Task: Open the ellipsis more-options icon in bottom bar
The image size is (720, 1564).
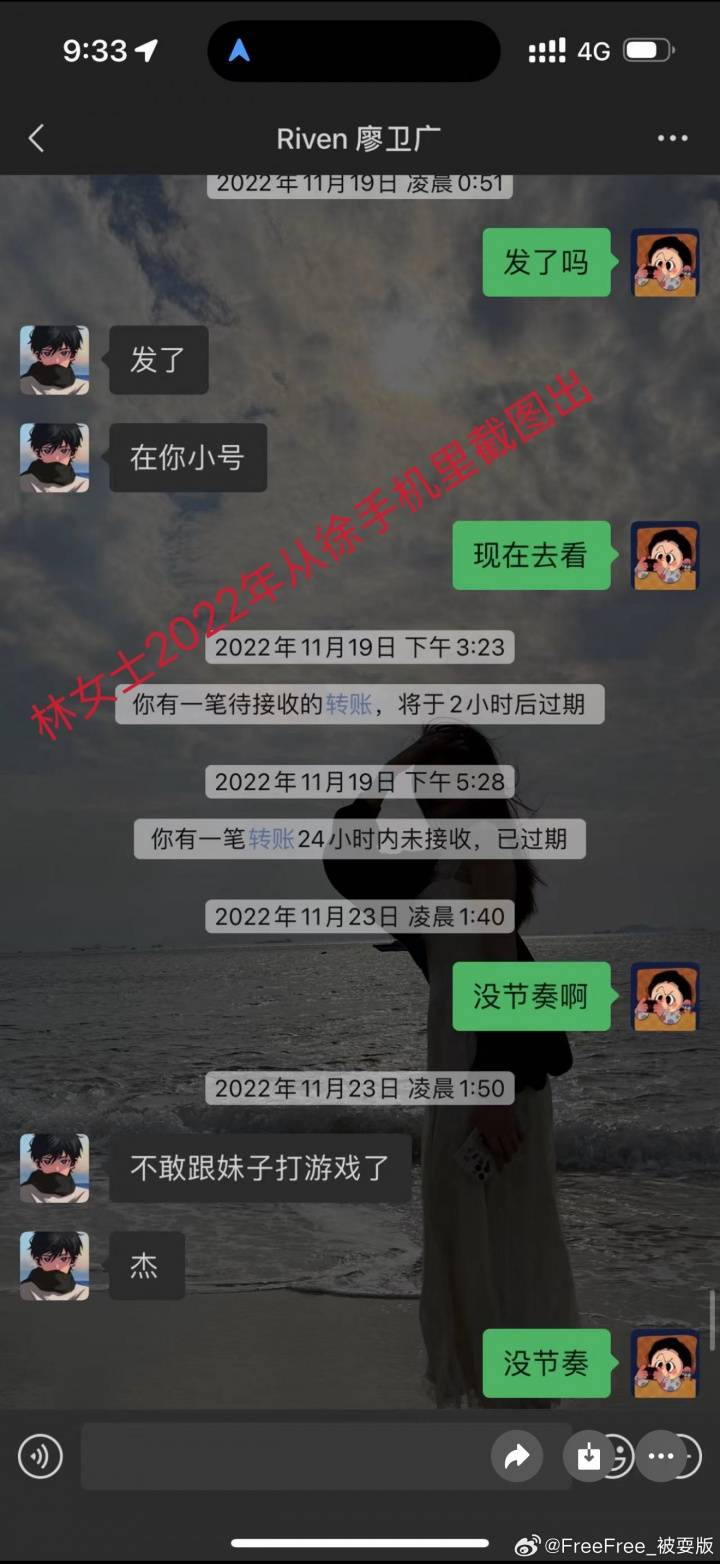Action: click(x=660, y=1457)
